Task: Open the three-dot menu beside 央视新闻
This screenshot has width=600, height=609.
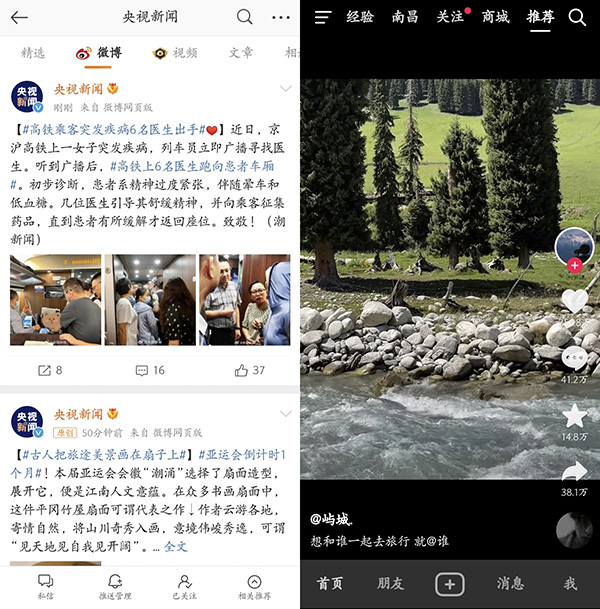Action: point(281,17)
